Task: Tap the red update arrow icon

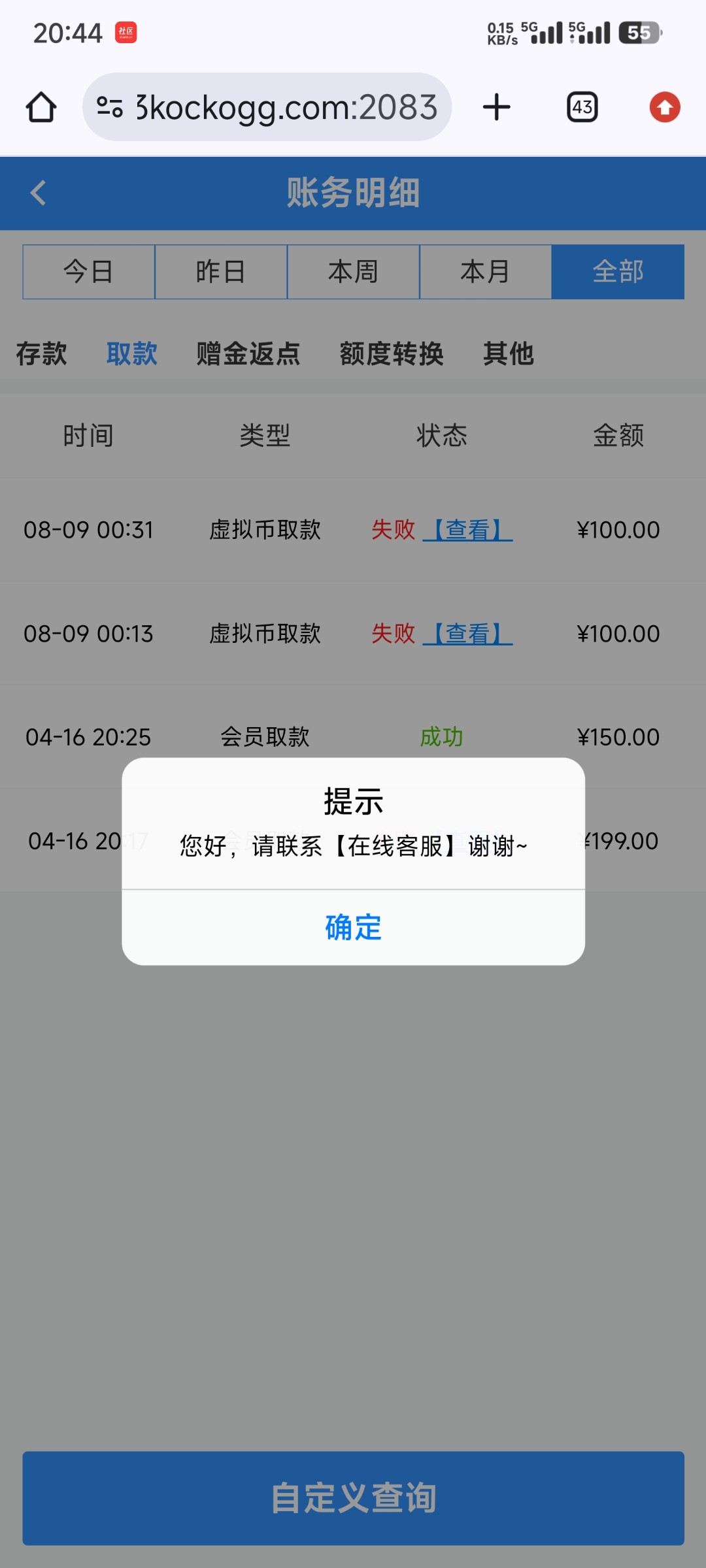Action: [x=665, y=107]
